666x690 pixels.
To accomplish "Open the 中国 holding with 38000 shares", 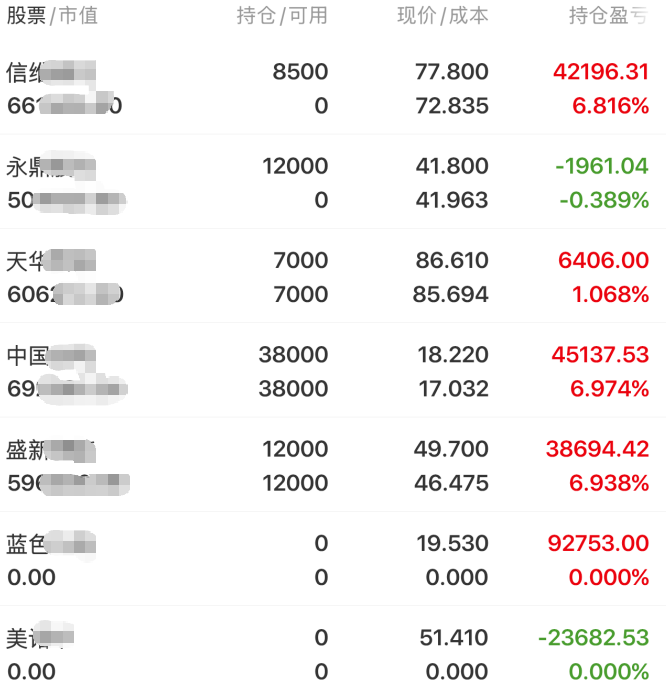I will [x=333, y=371].
